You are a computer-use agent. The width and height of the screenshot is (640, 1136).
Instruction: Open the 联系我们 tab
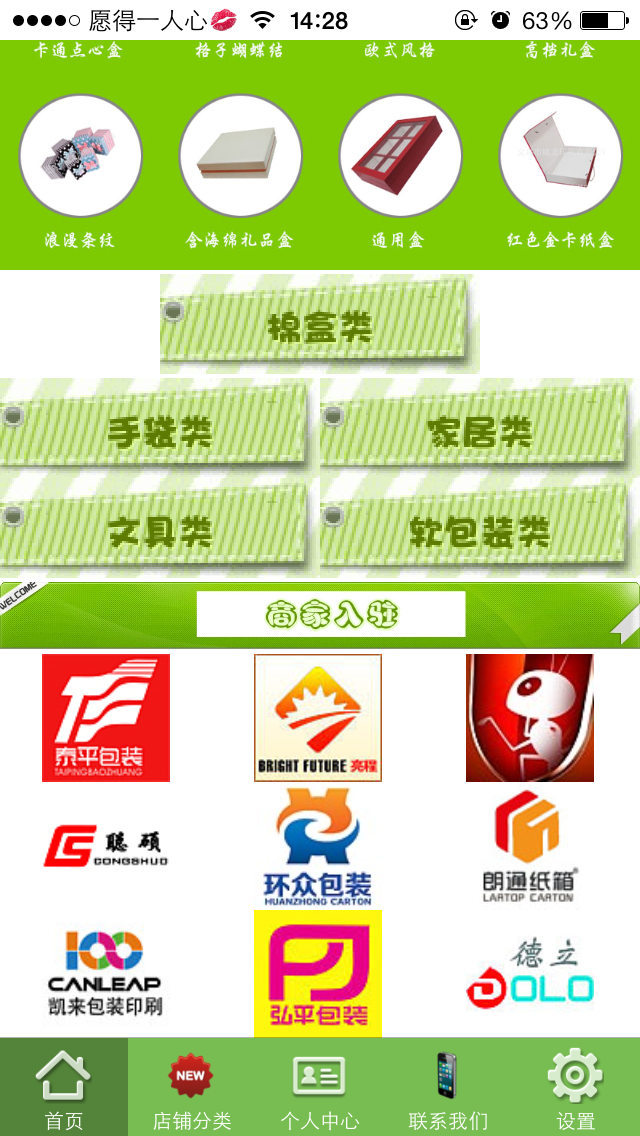coord(448,1088)
